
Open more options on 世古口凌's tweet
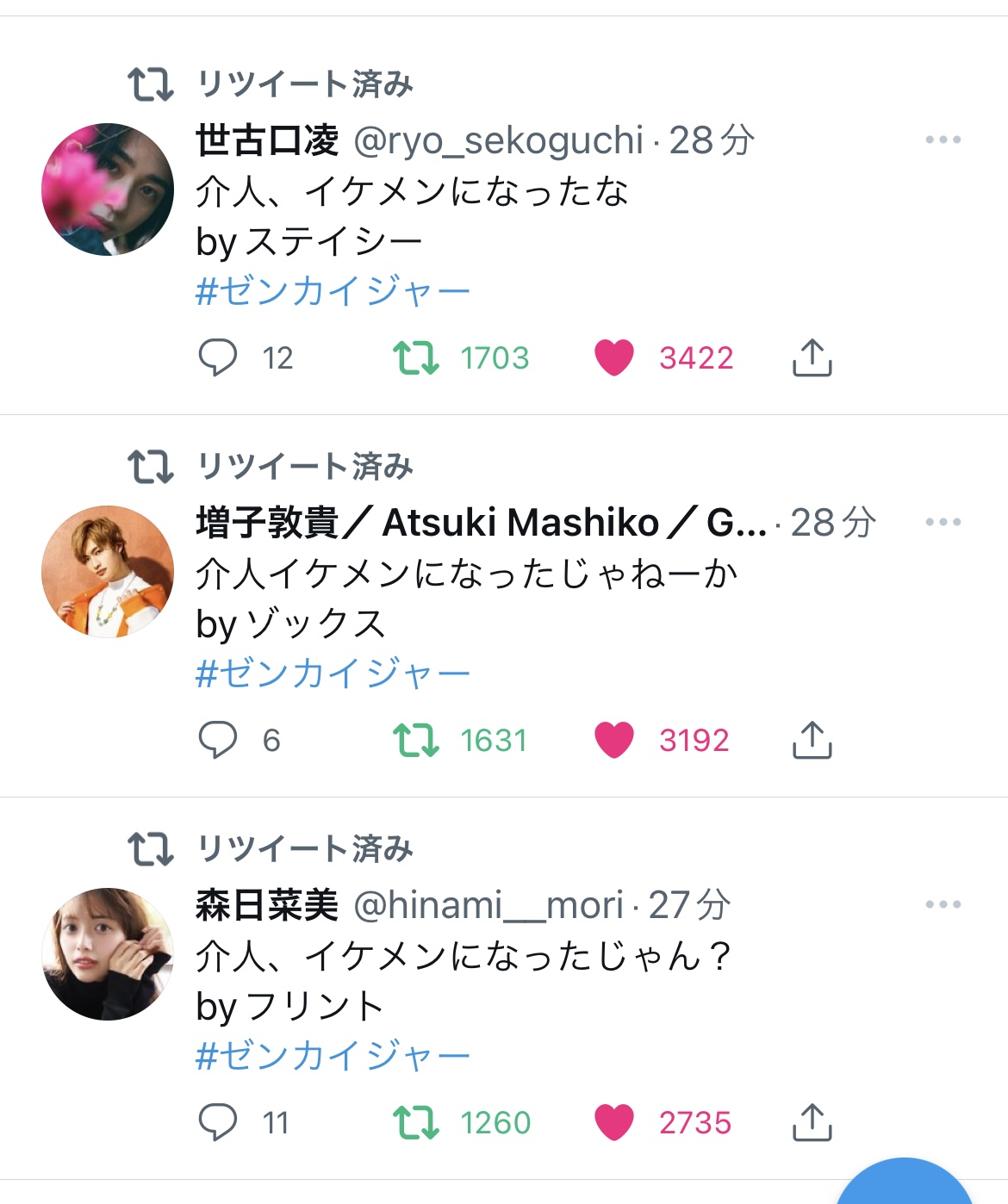943,140
